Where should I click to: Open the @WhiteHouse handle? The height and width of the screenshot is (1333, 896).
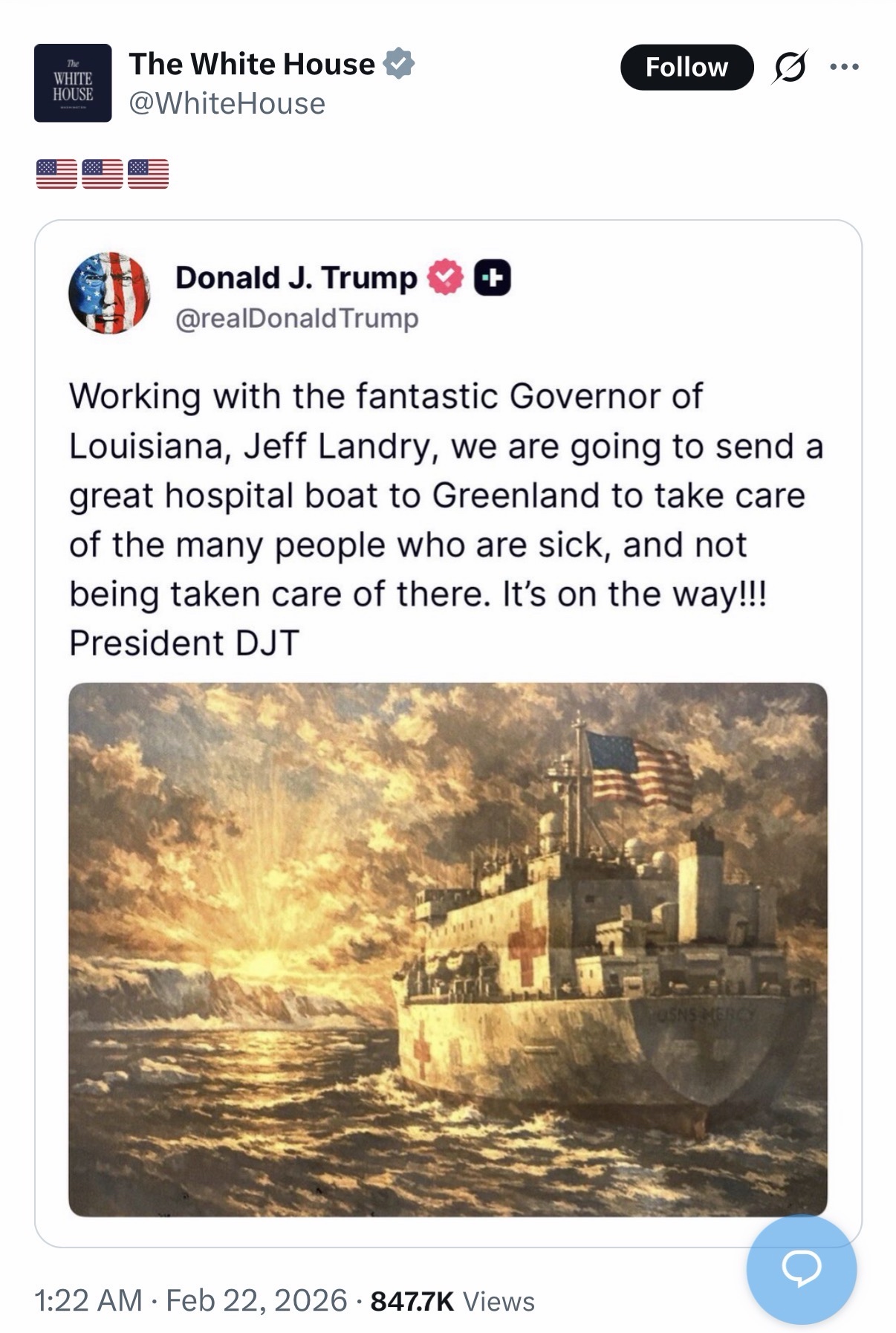tap(227, 104)
